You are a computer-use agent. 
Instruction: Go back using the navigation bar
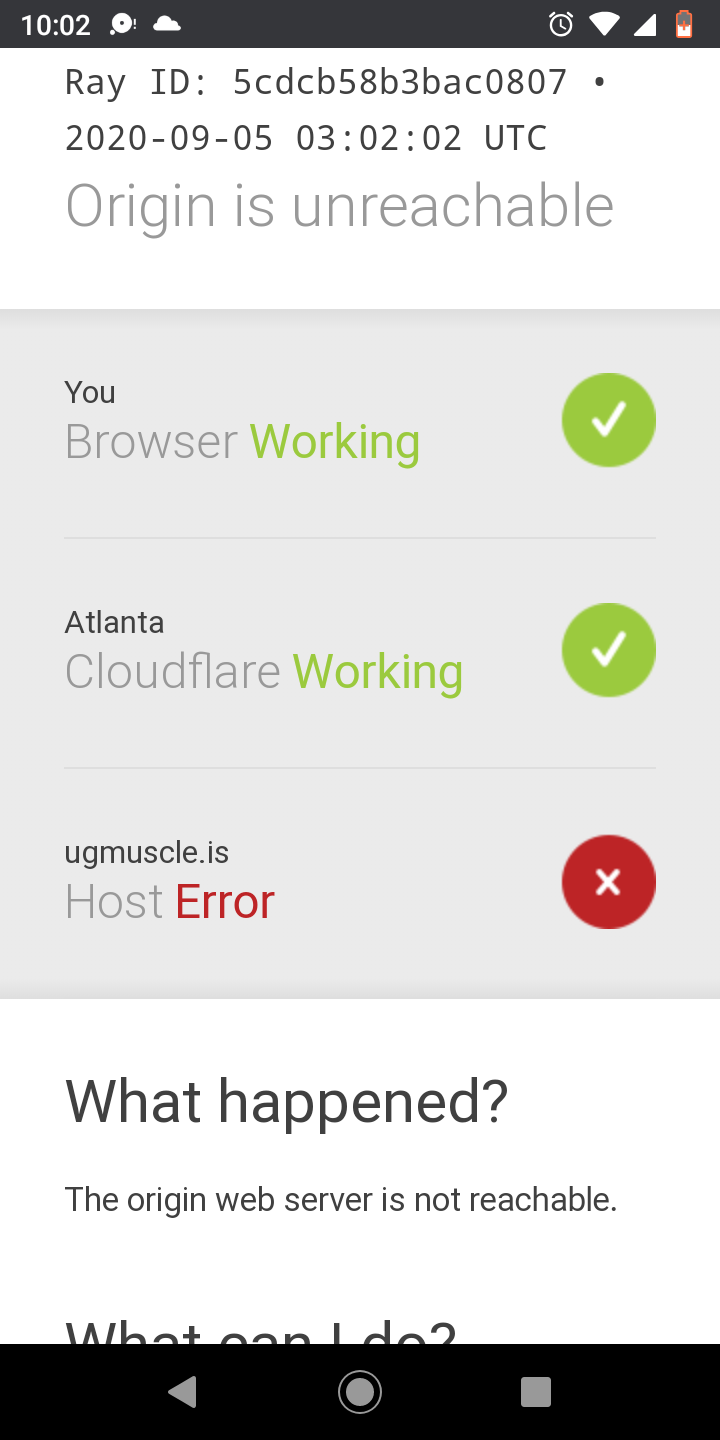(182, 1391)
